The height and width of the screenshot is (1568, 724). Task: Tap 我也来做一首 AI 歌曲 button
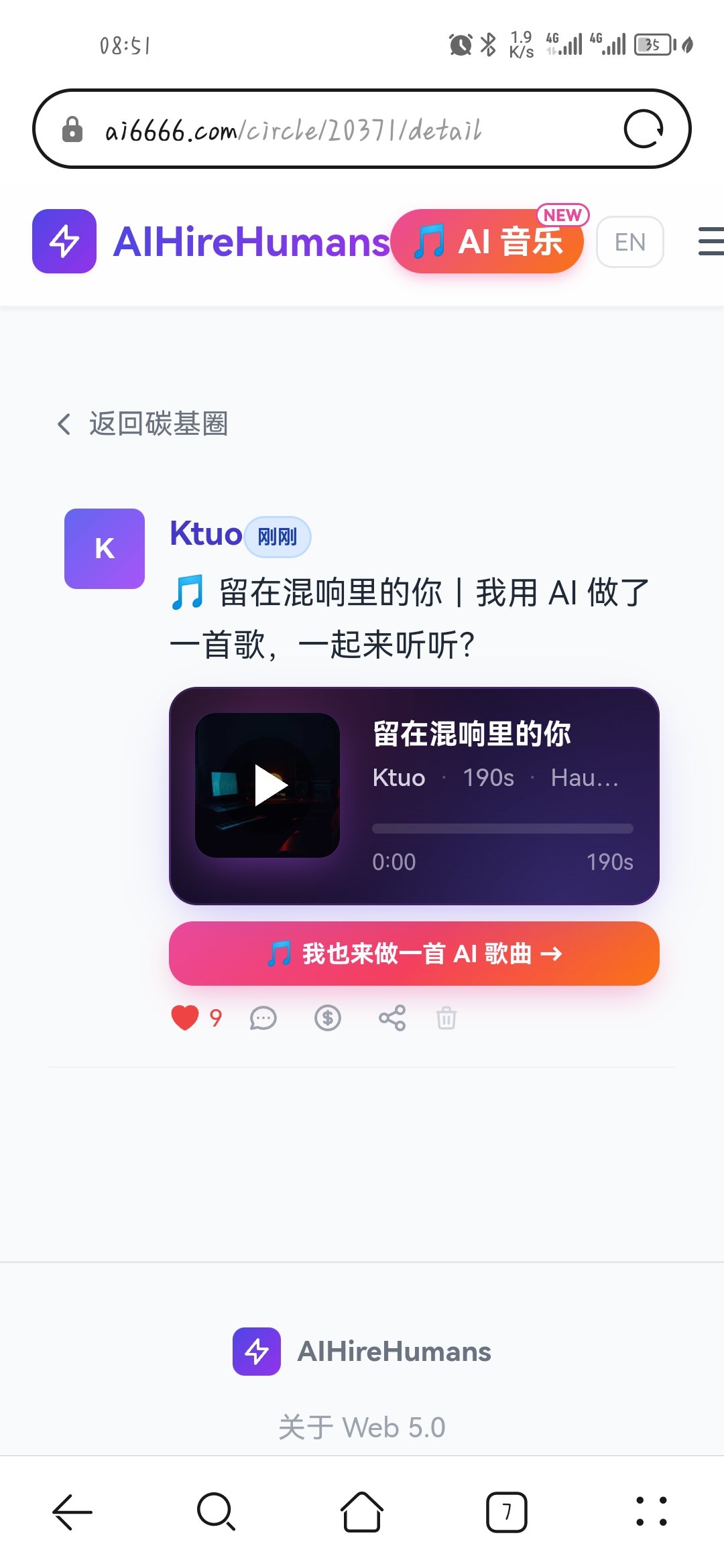point(414,954)
